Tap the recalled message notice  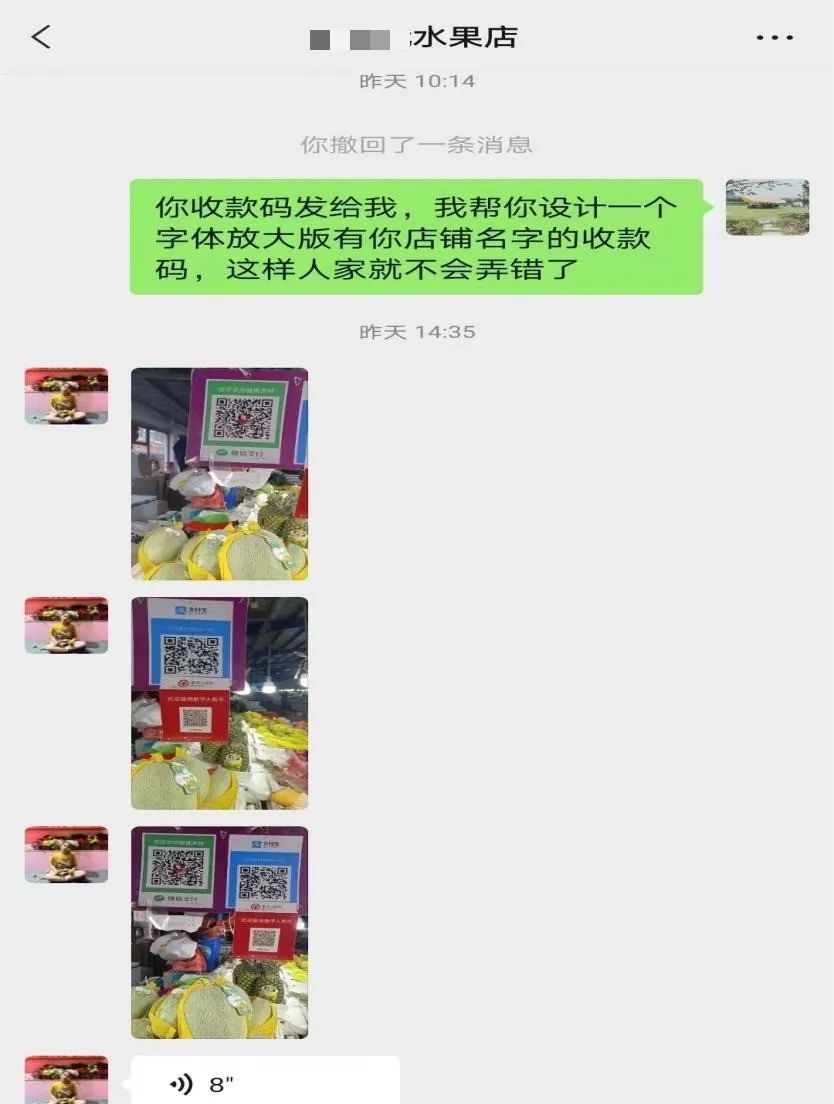point(417,144)
